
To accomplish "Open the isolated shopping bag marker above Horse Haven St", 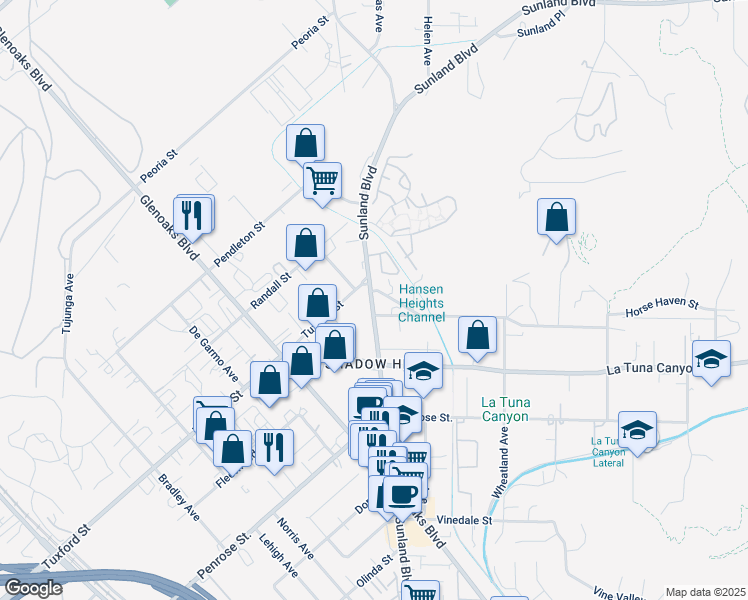I will tap(556, 220).
